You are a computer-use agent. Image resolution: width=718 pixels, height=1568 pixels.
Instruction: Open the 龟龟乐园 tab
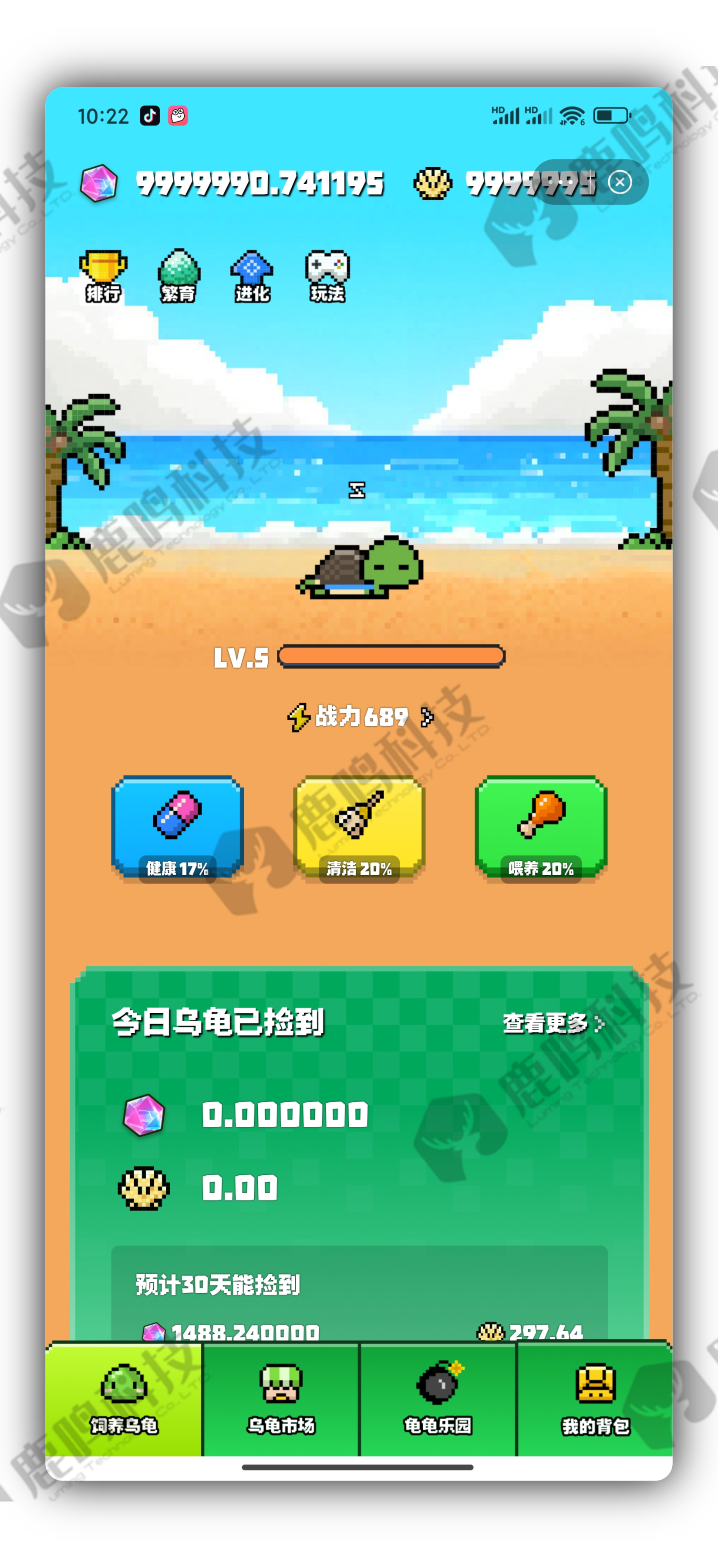tap(438, 1400)
